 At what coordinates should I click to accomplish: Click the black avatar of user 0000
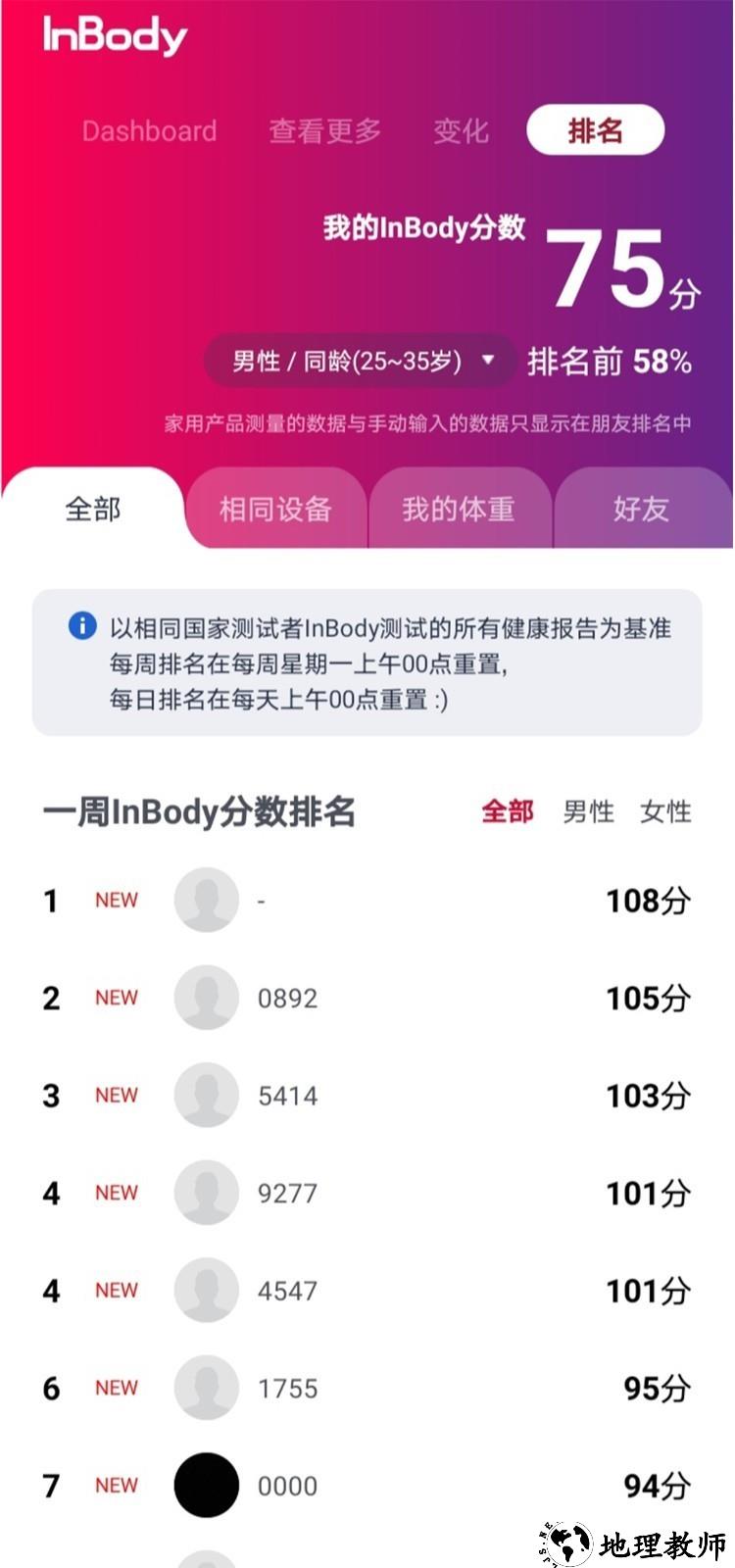click(x=206, y=1486)
